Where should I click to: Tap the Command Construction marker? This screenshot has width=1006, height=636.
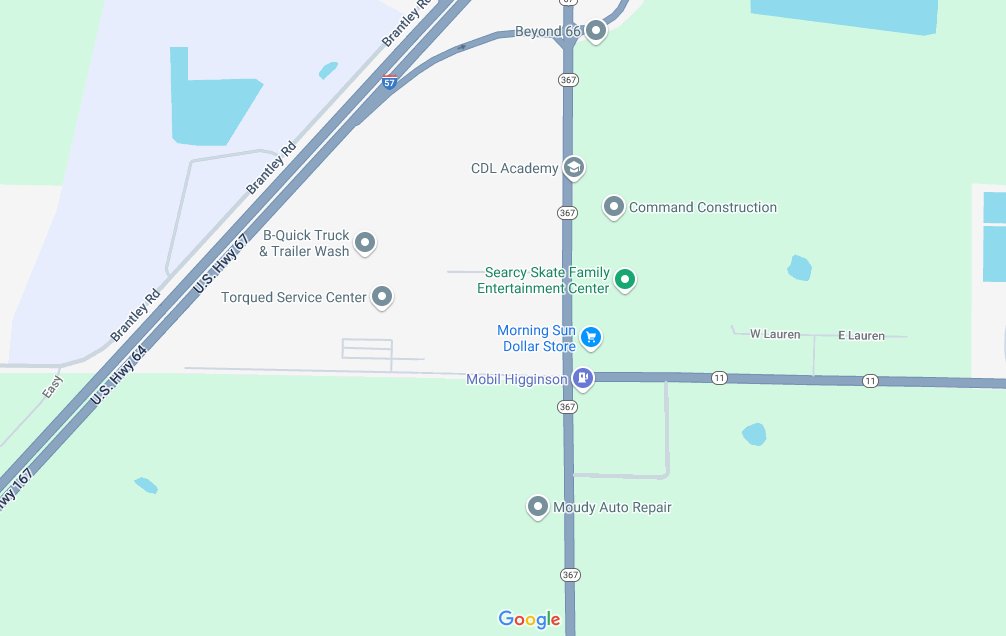click(614, 207)
